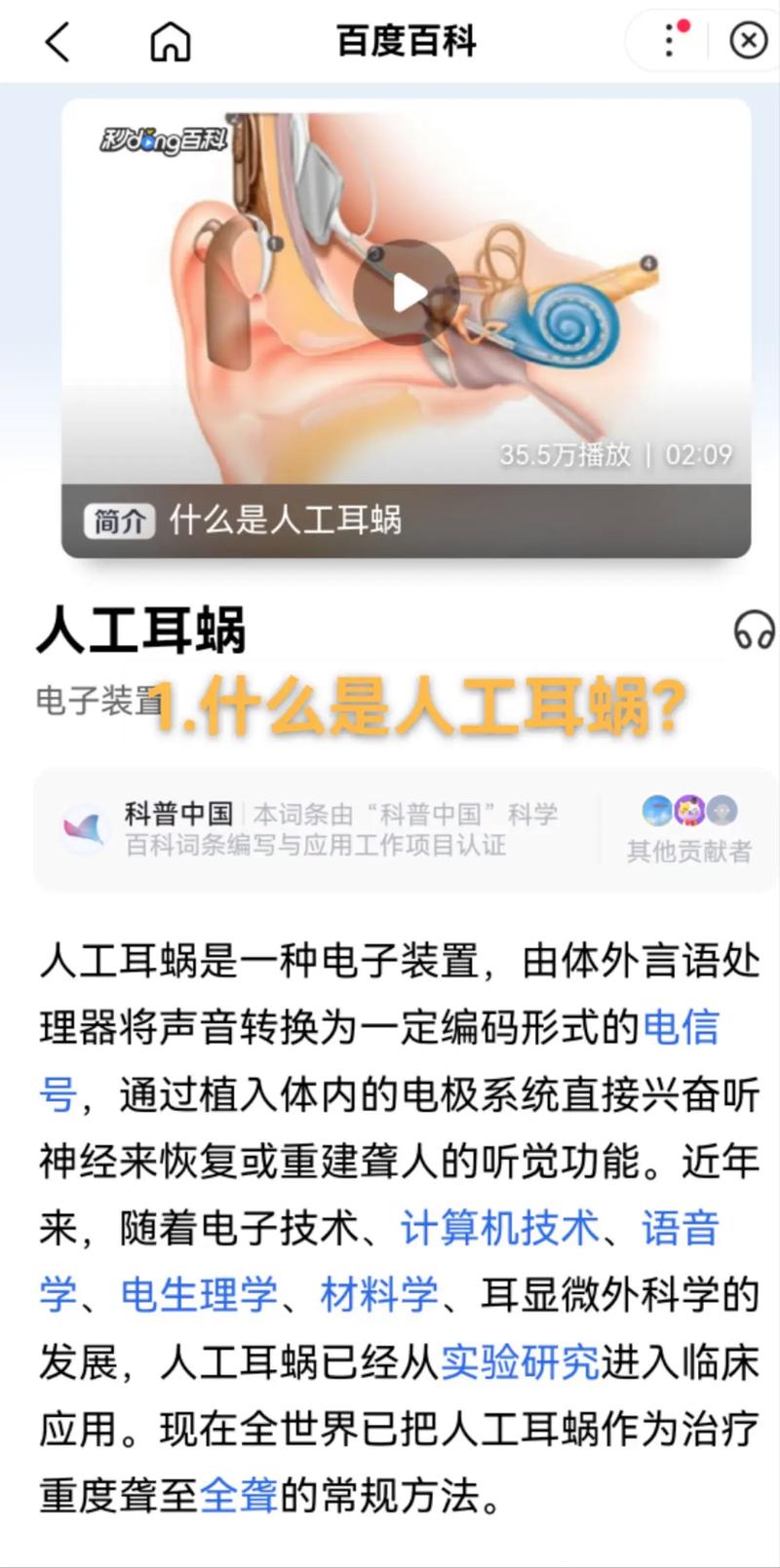The width and height of the screenshot is (780, 1568).
Task: View 其他贡献者 list
Action: pyautogui.click(x=688, y=830)
